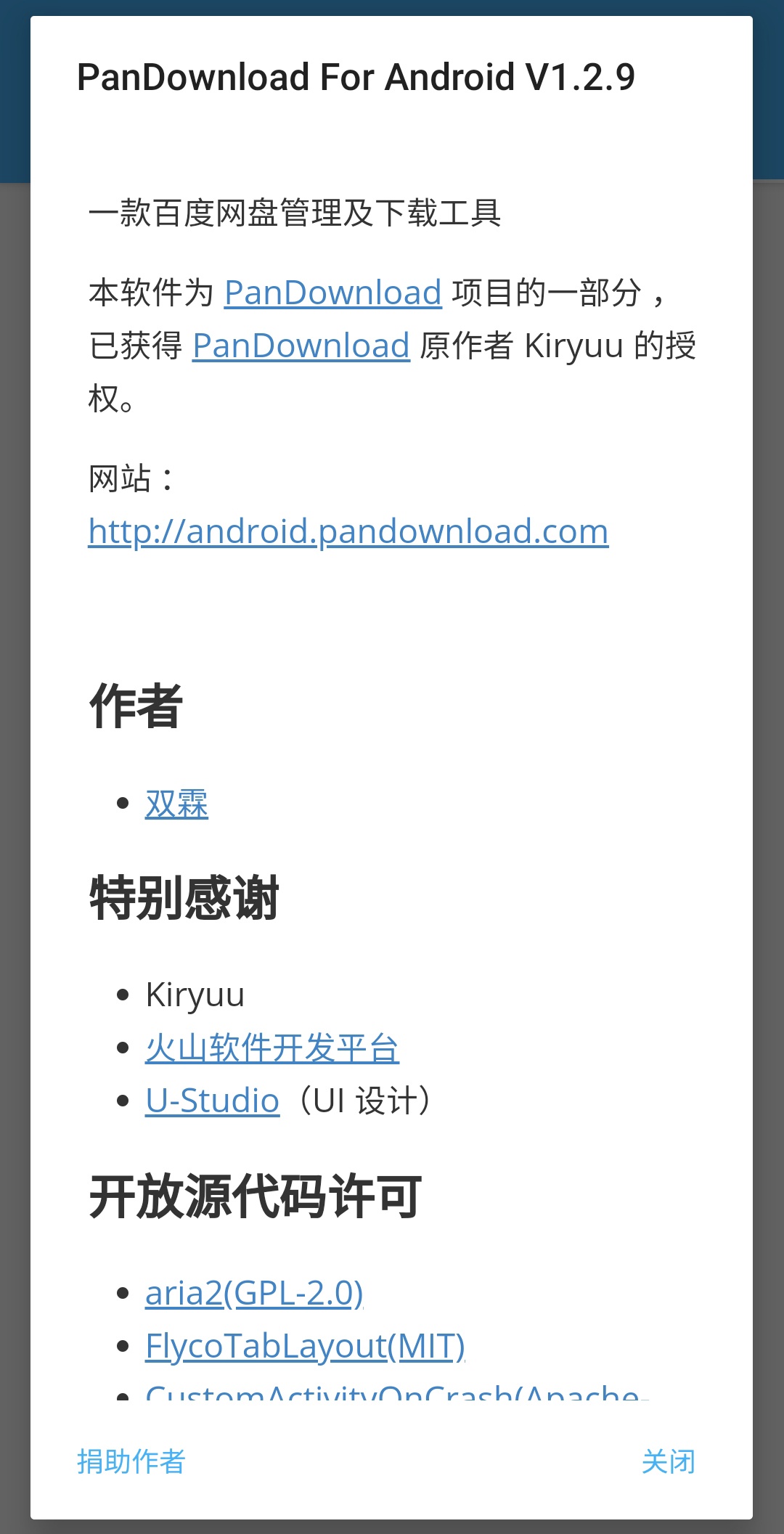Open the U-Studio UI design link
Screen dimensions: 784x1534
coord(212,1101)
